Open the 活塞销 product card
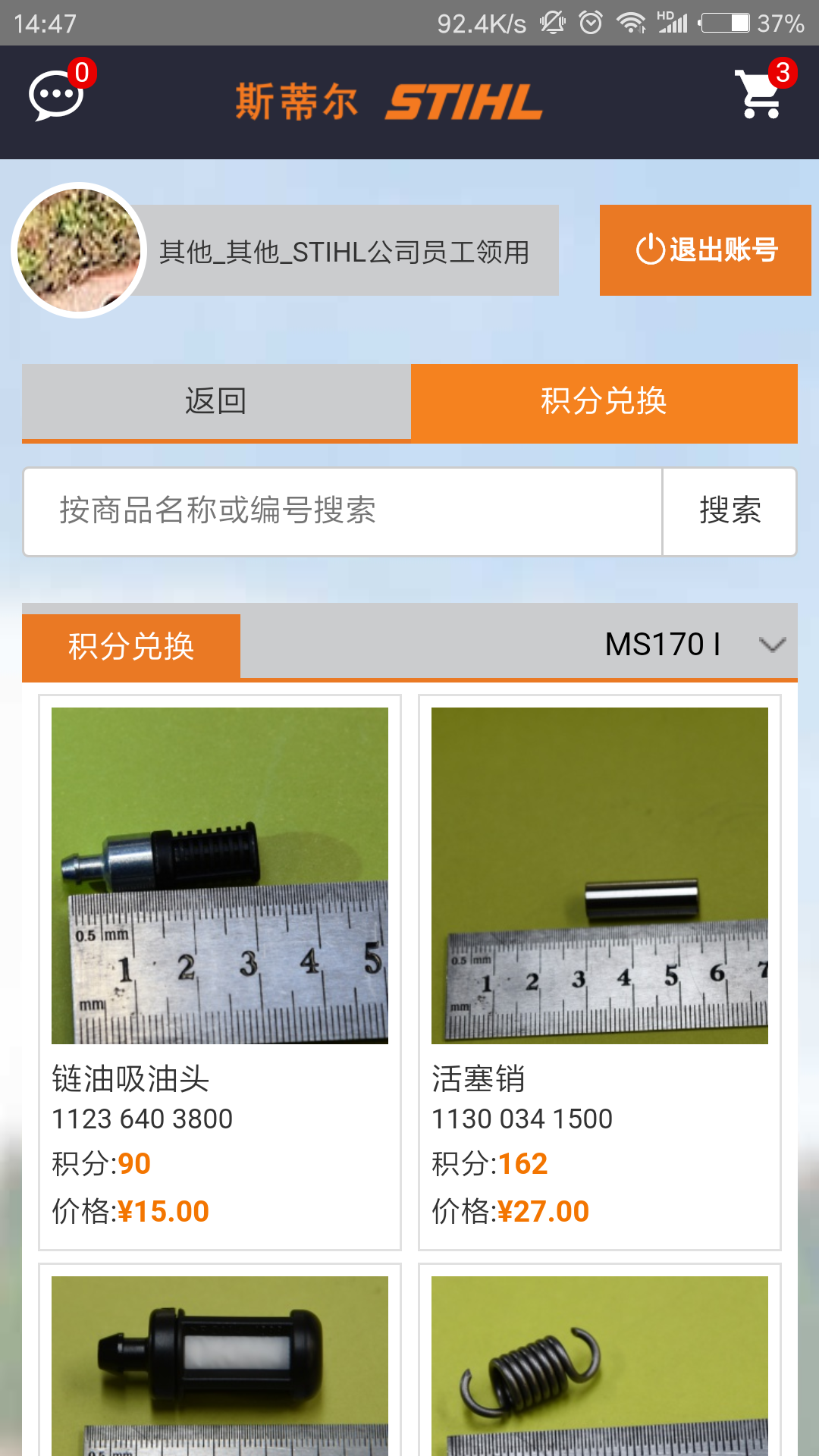The width and height of the screenshot is (819, 1456). [x=600, y=971]
